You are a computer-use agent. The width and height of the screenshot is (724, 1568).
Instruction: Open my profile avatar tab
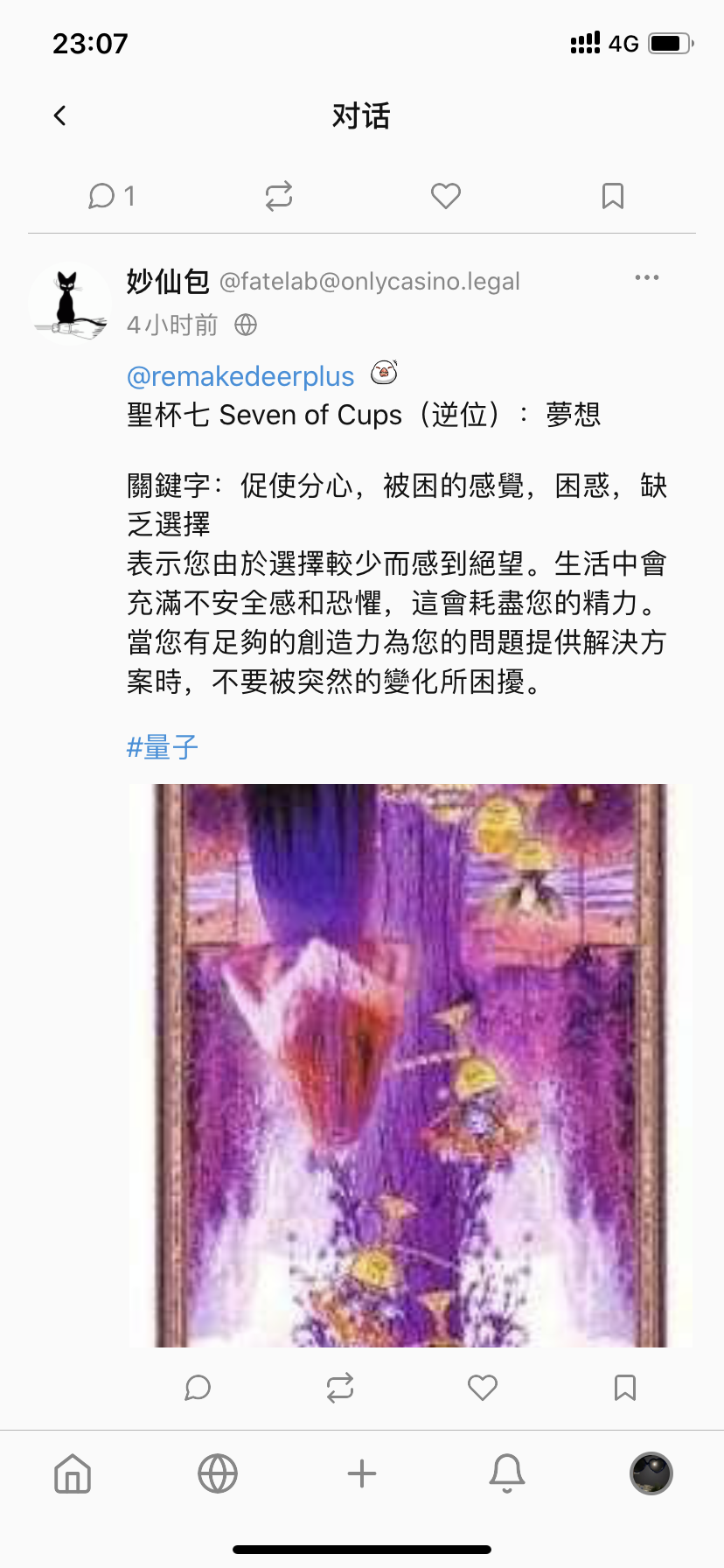[651, 1473]
